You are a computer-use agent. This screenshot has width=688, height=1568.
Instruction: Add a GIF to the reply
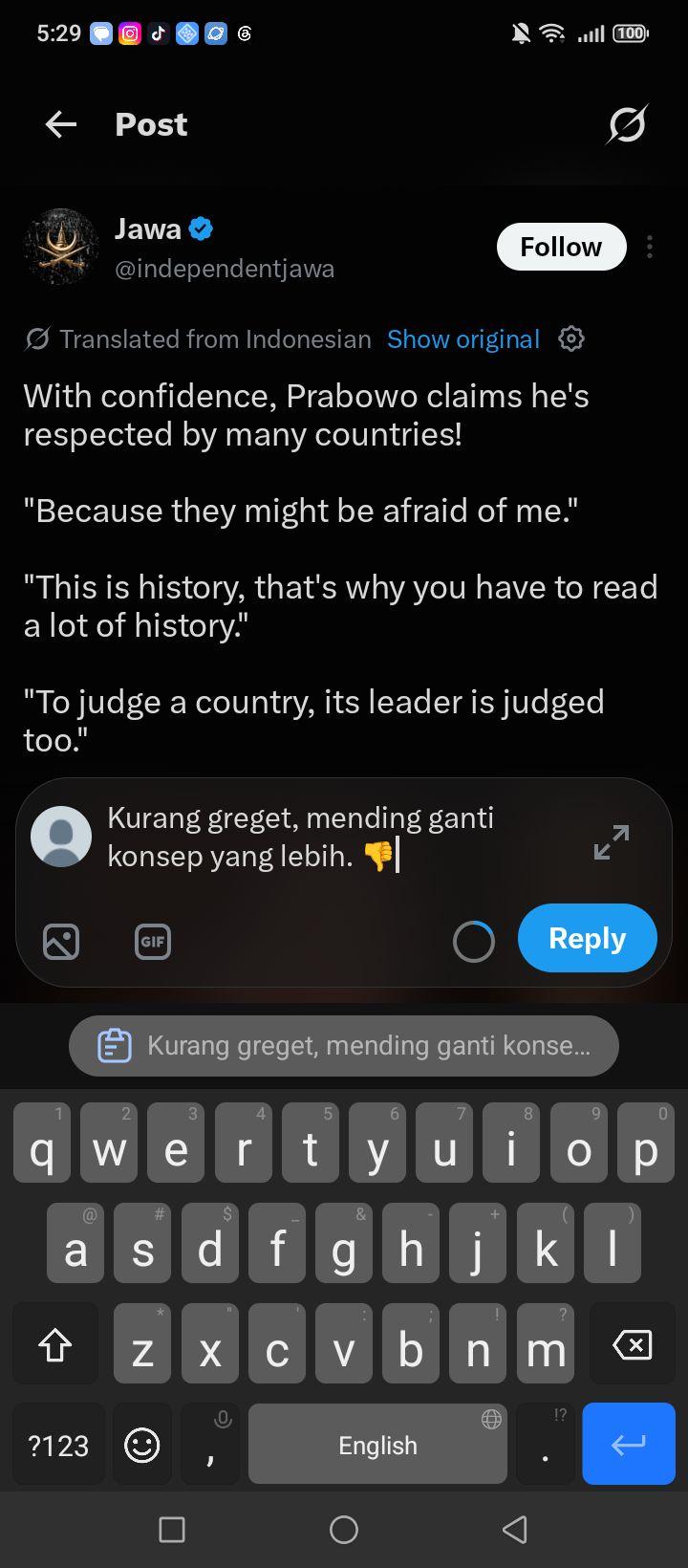point(153,942)
